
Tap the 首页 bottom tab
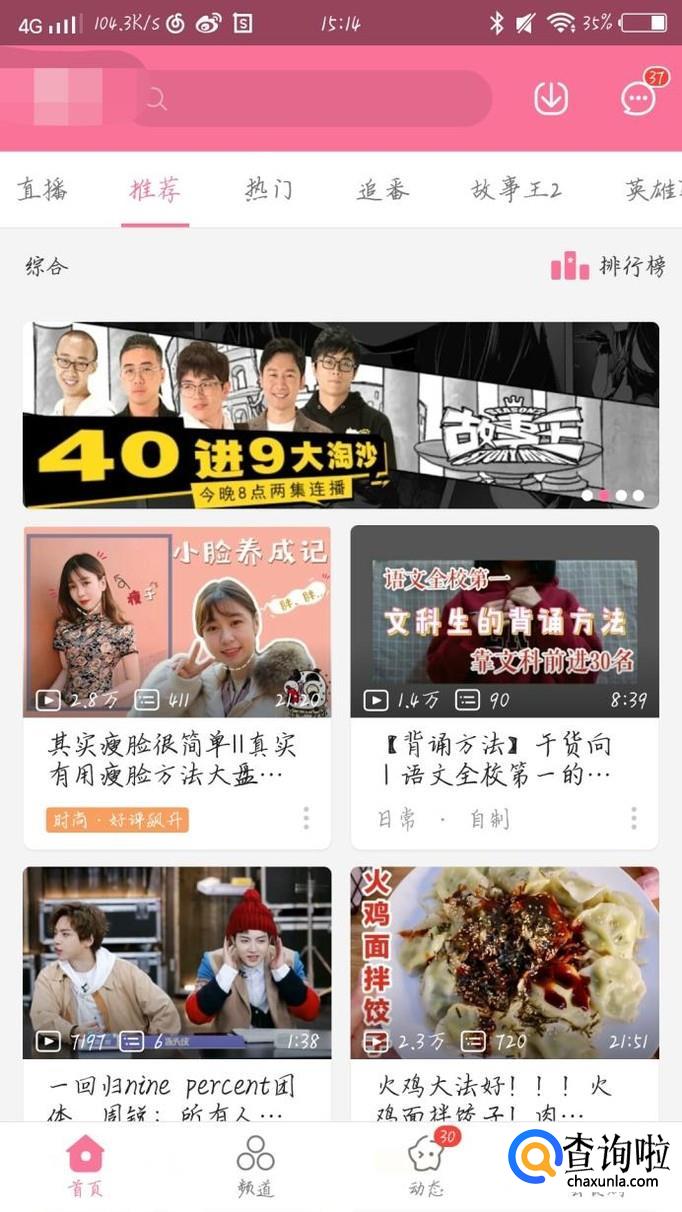point(85,1166)
